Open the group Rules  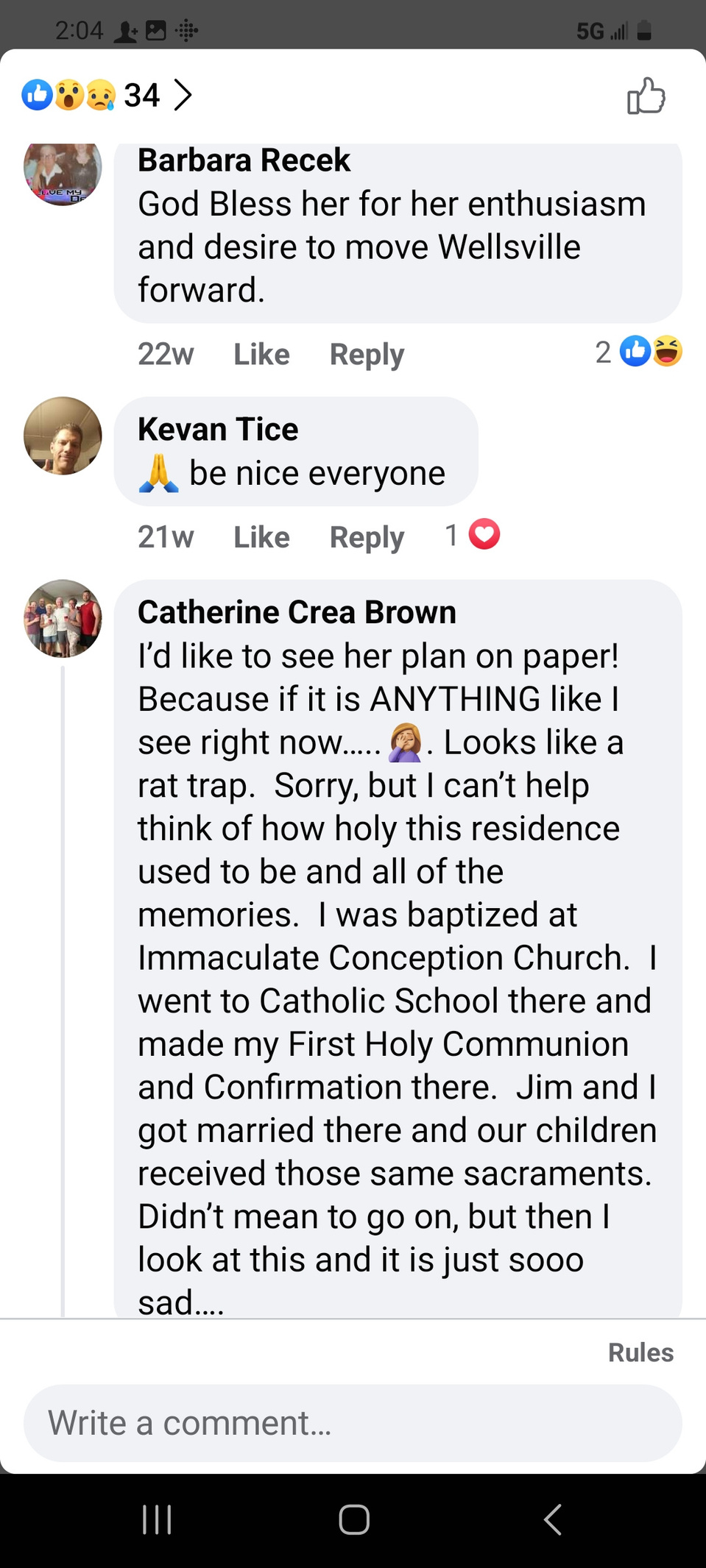click(640, 1352)
